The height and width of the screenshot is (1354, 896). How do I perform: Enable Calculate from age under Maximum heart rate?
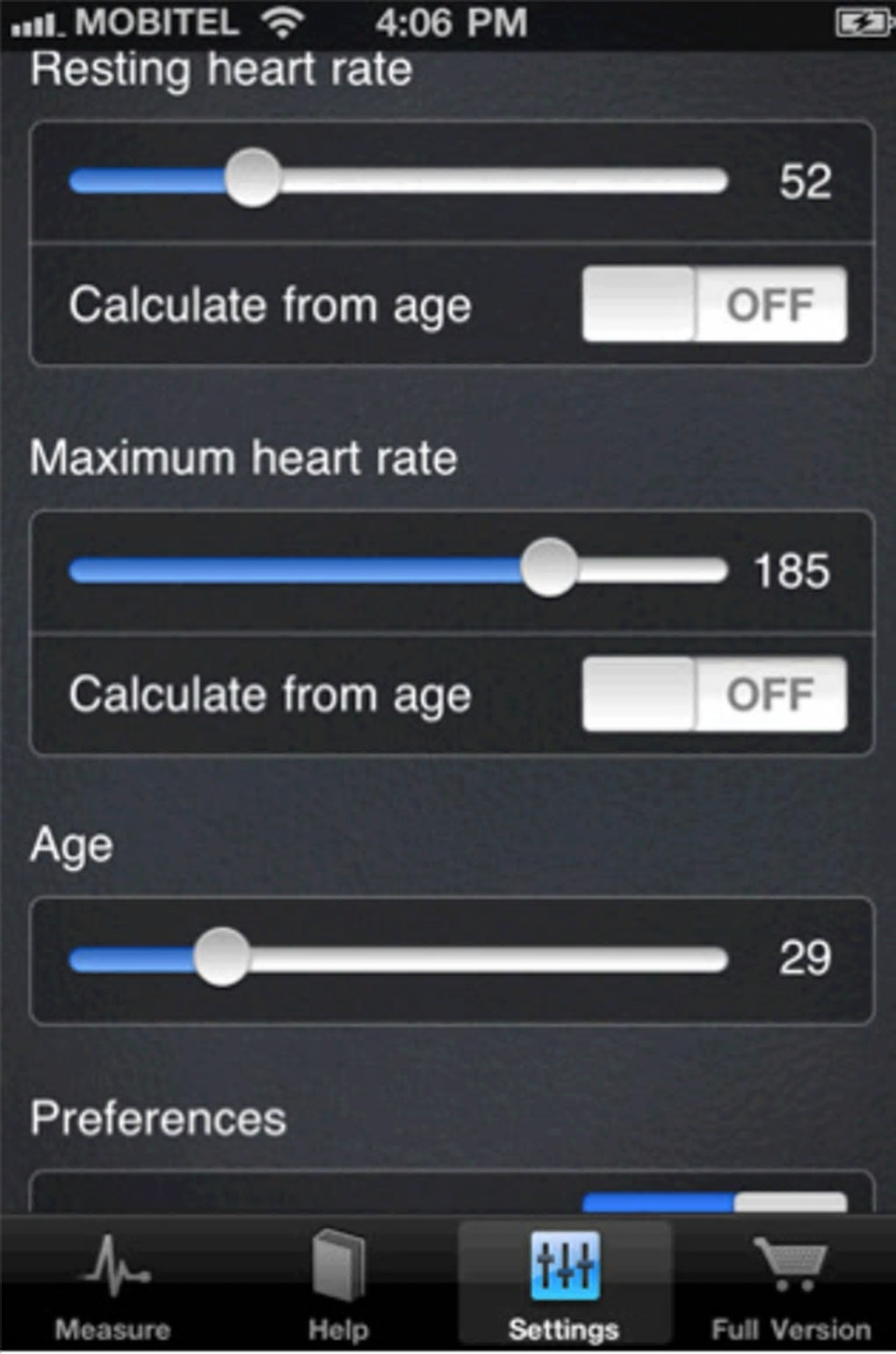point(714,694)
